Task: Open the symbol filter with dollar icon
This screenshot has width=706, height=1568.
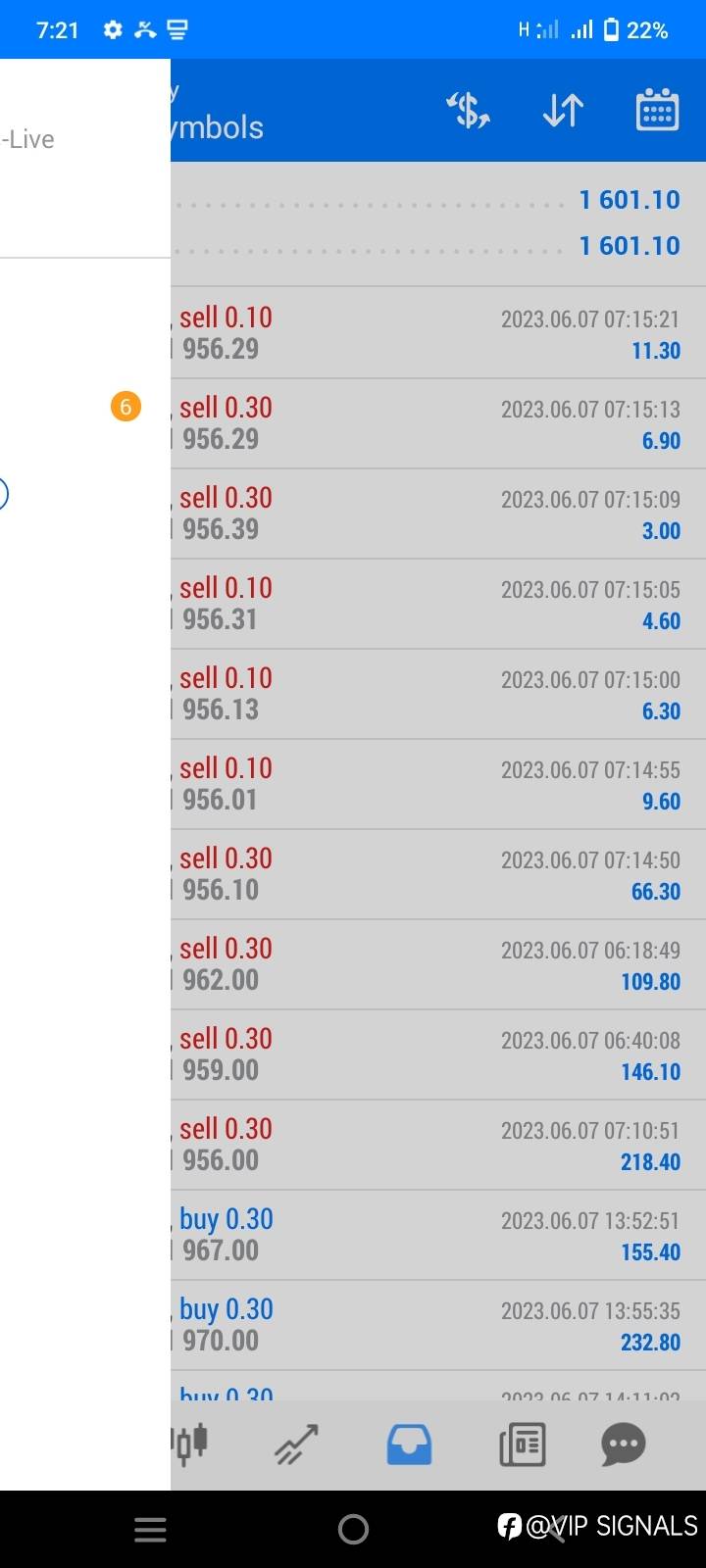Action: (x=469, y=111)
